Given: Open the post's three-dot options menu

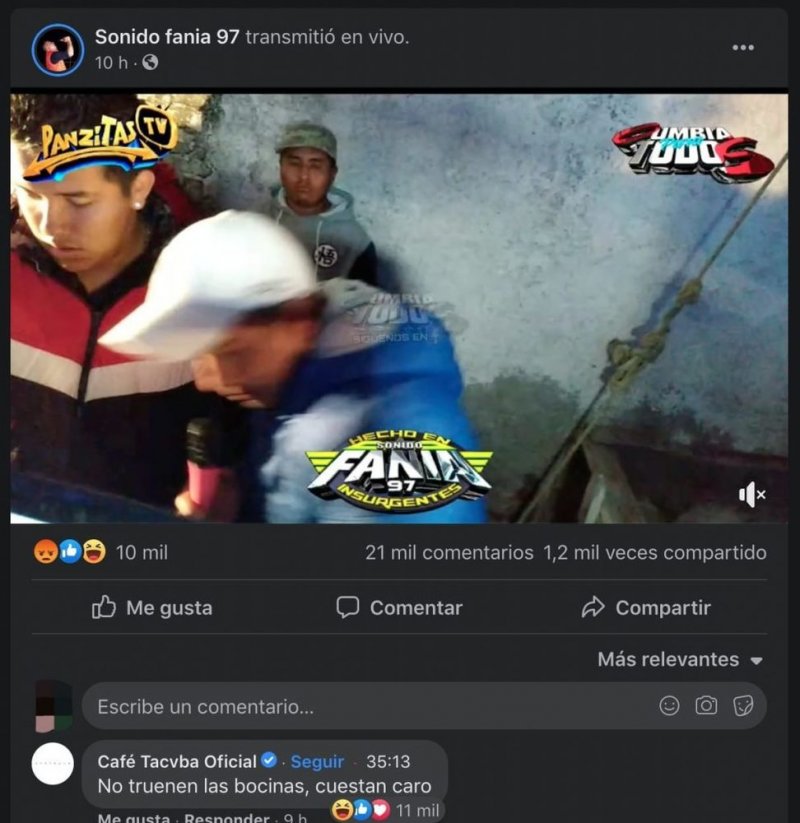Looking at the screenshot, I should click(x=742, y=47).
